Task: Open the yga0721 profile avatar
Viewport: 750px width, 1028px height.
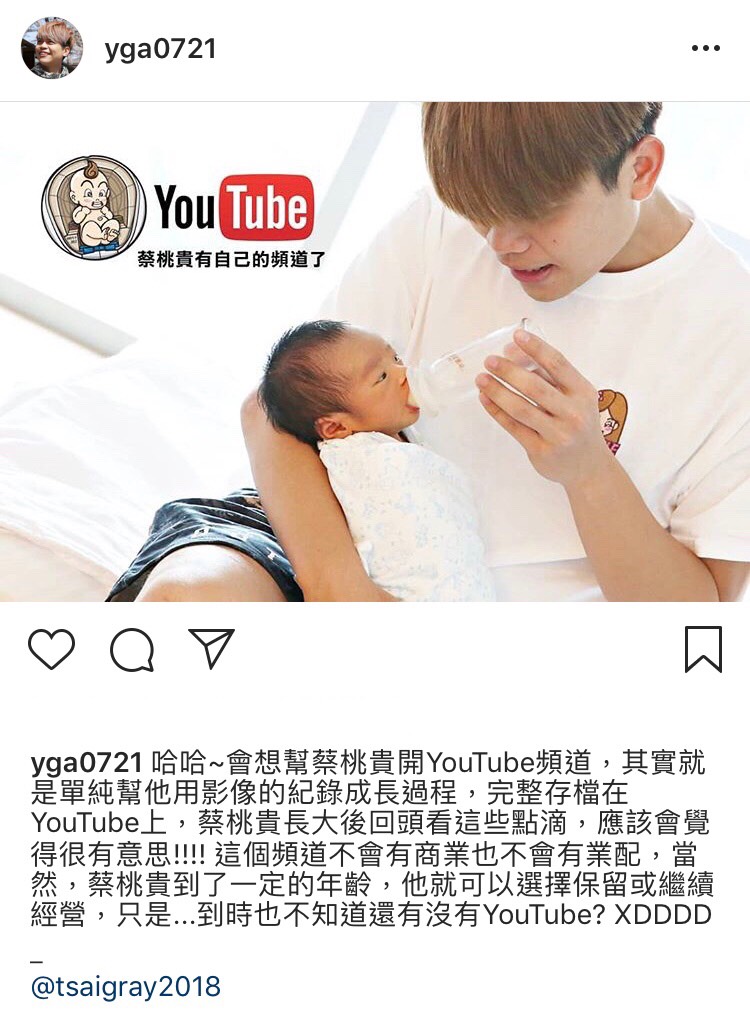Action: coord(51,48)
